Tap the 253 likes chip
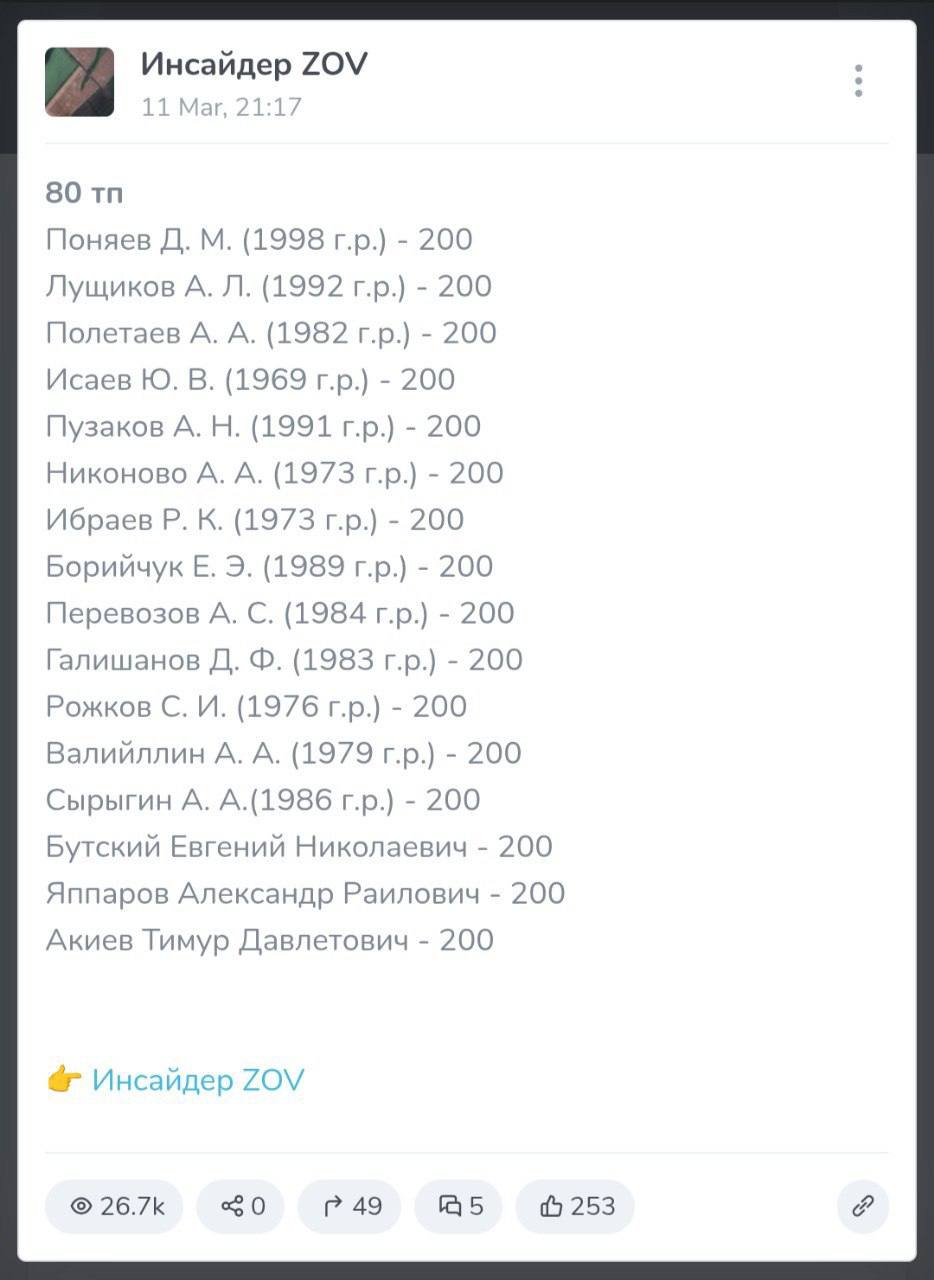The width and height of the screenshot is (934, 1280). tap(575, 1206)
